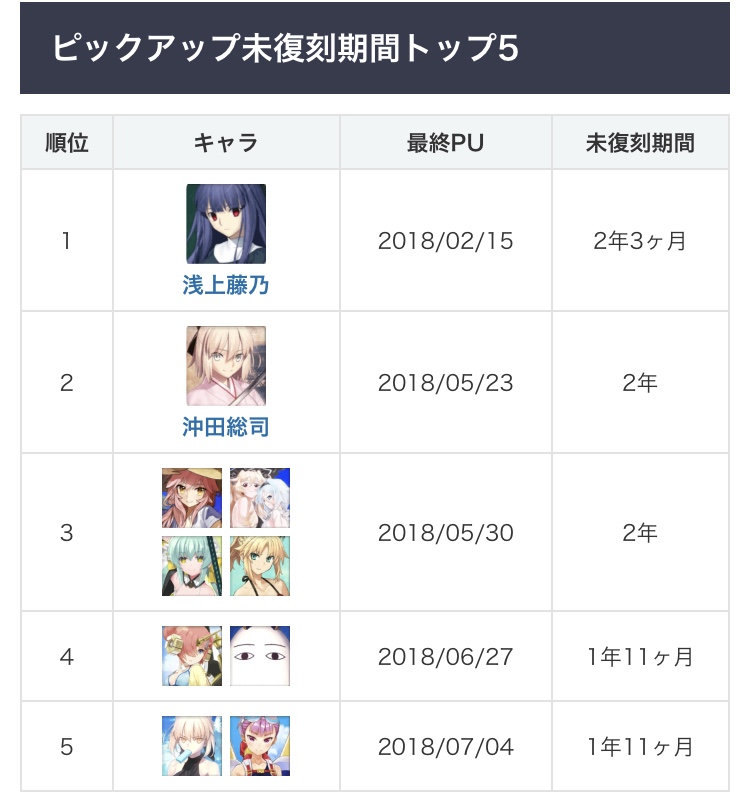Open the pink-haired character icon in rank 4
This screenshot has height=803, width=750.
point(192,656)
